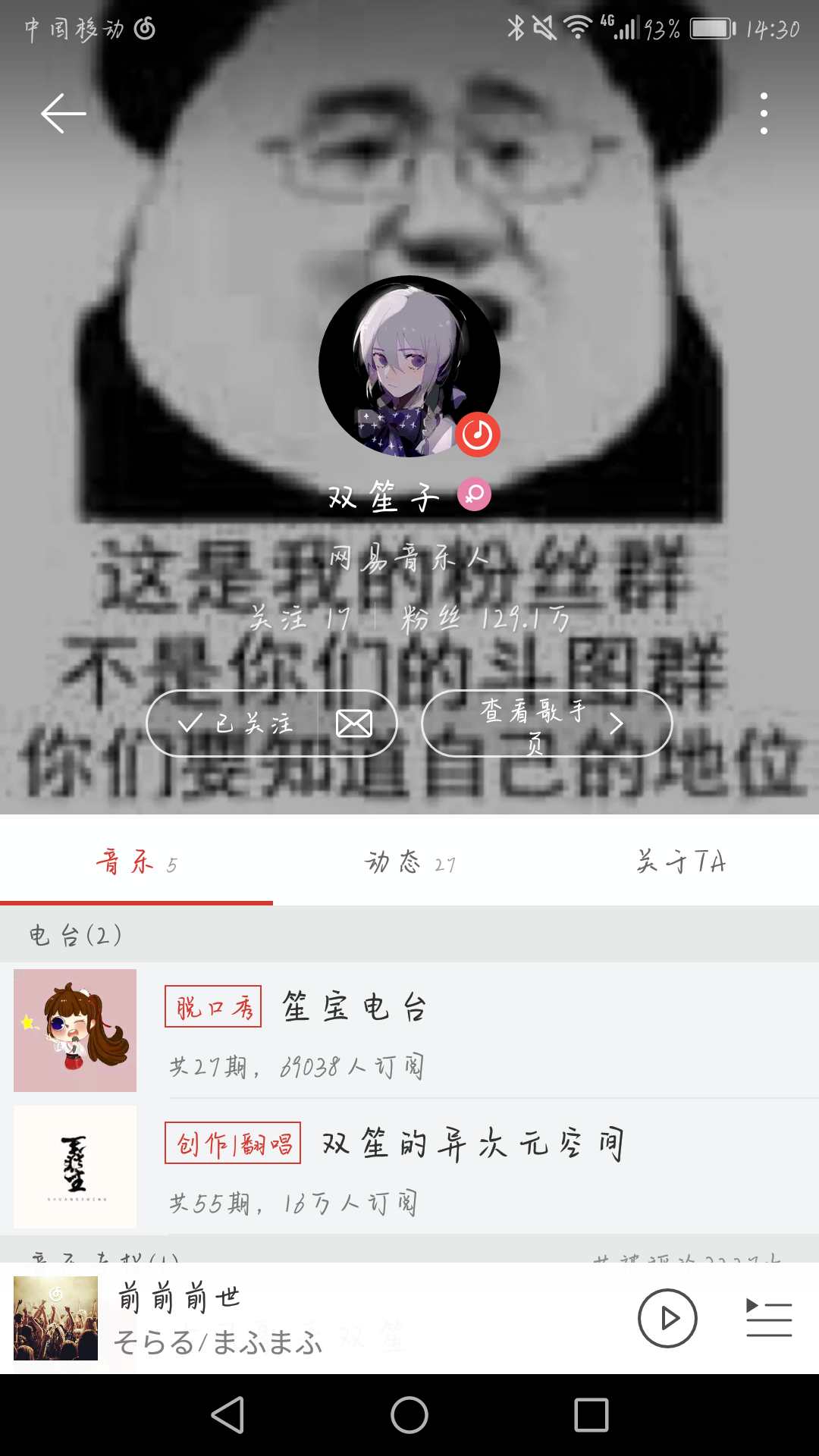View the 粉丝 129.1万 followers list
Viewport: 819px width, 1456px height.
pyautogui.click(x=485, y=619)
